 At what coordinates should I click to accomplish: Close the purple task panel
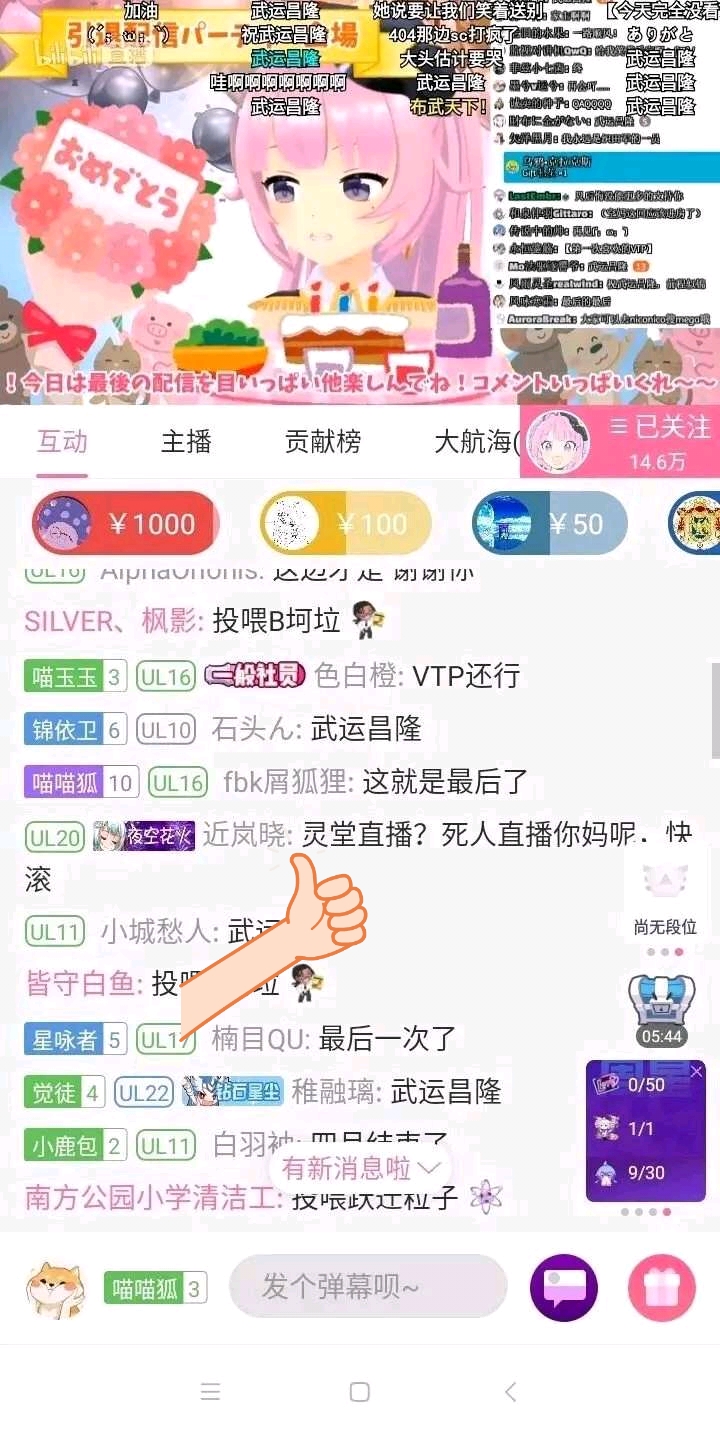(x=696, y=1072)
